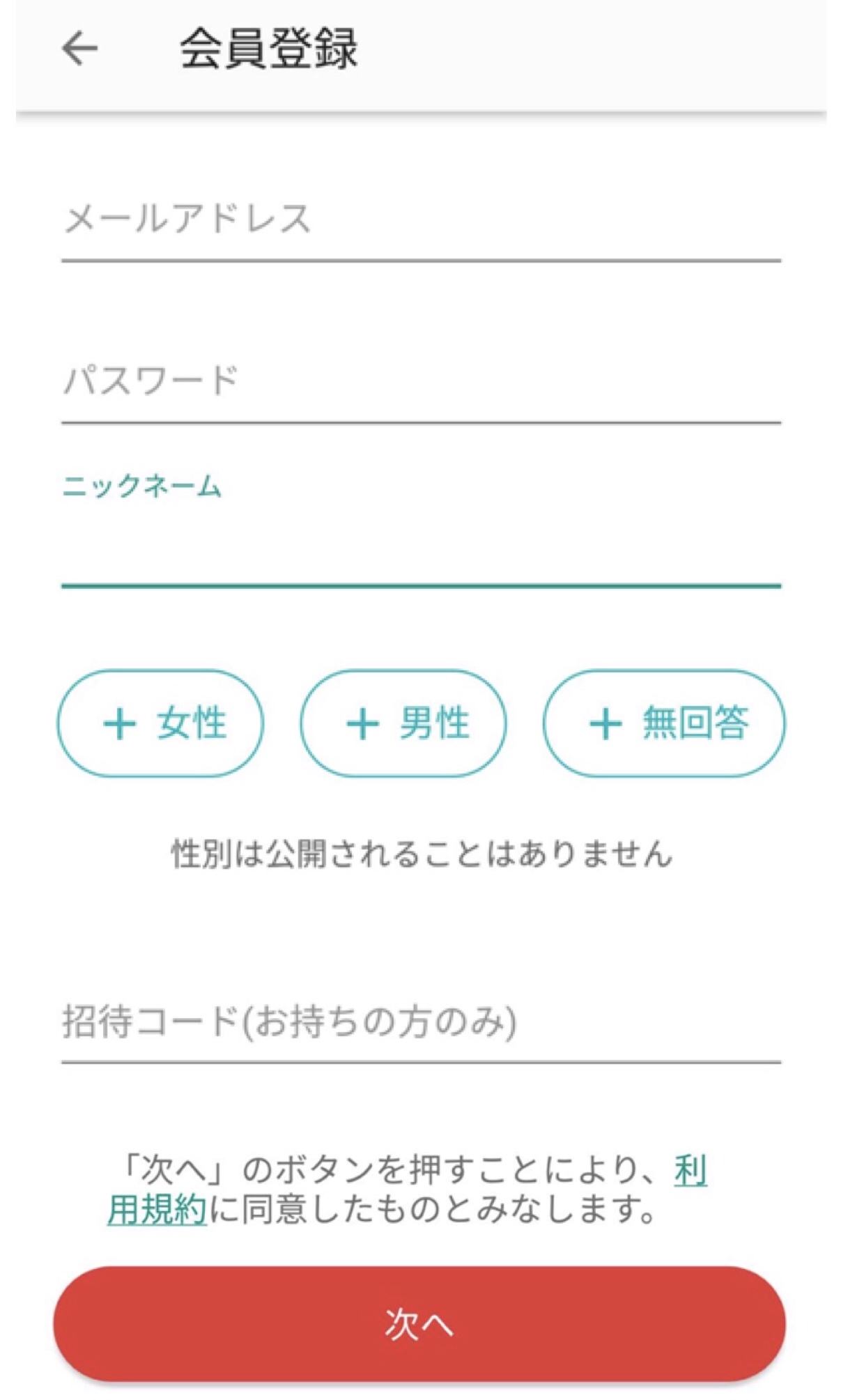Go back from the 会員登録 screen
This screenshot has height=1400, width=841.
click(x=79, y=49)
